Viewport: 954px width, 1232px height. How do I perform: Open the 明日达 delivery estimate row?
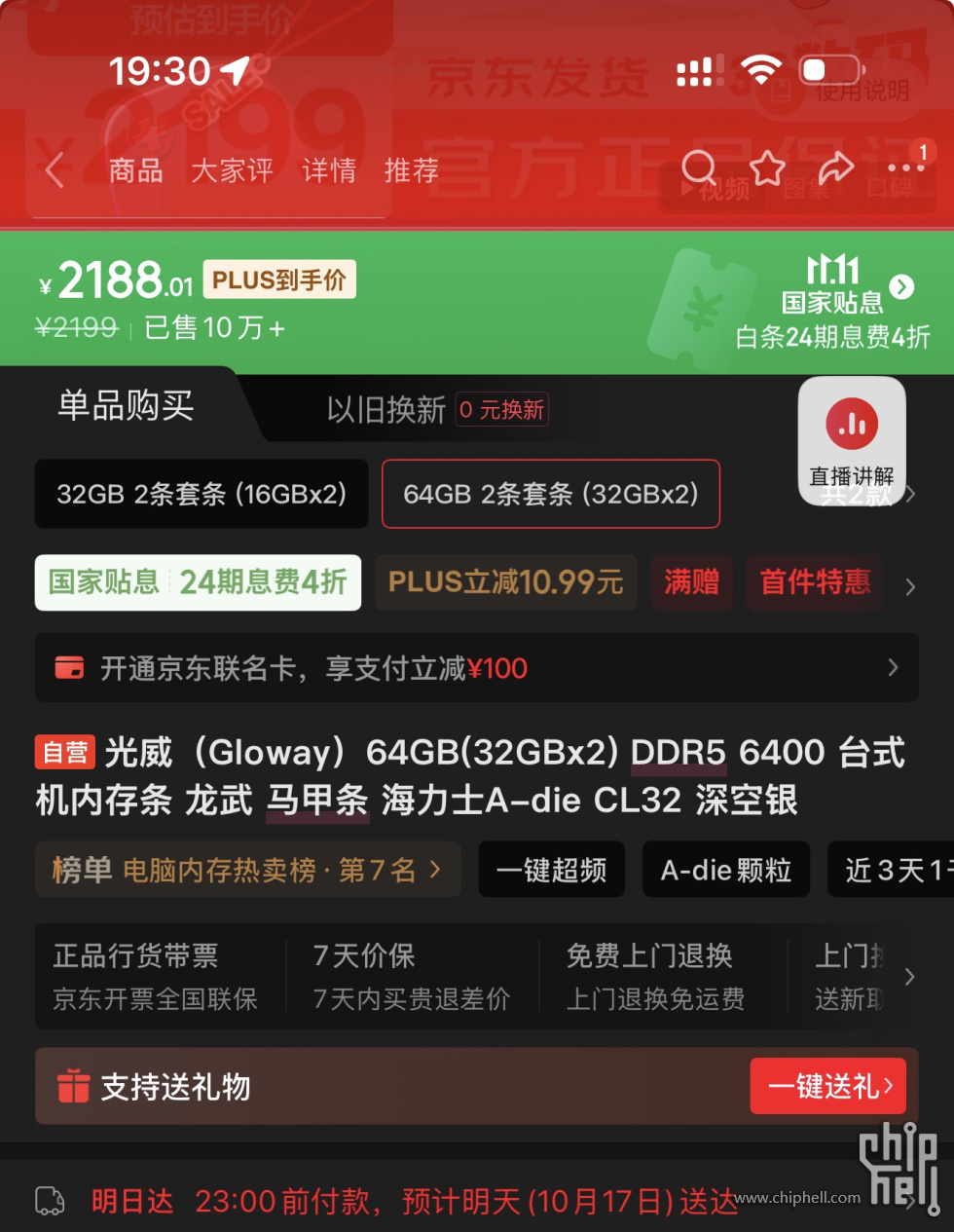(477, 1201)
